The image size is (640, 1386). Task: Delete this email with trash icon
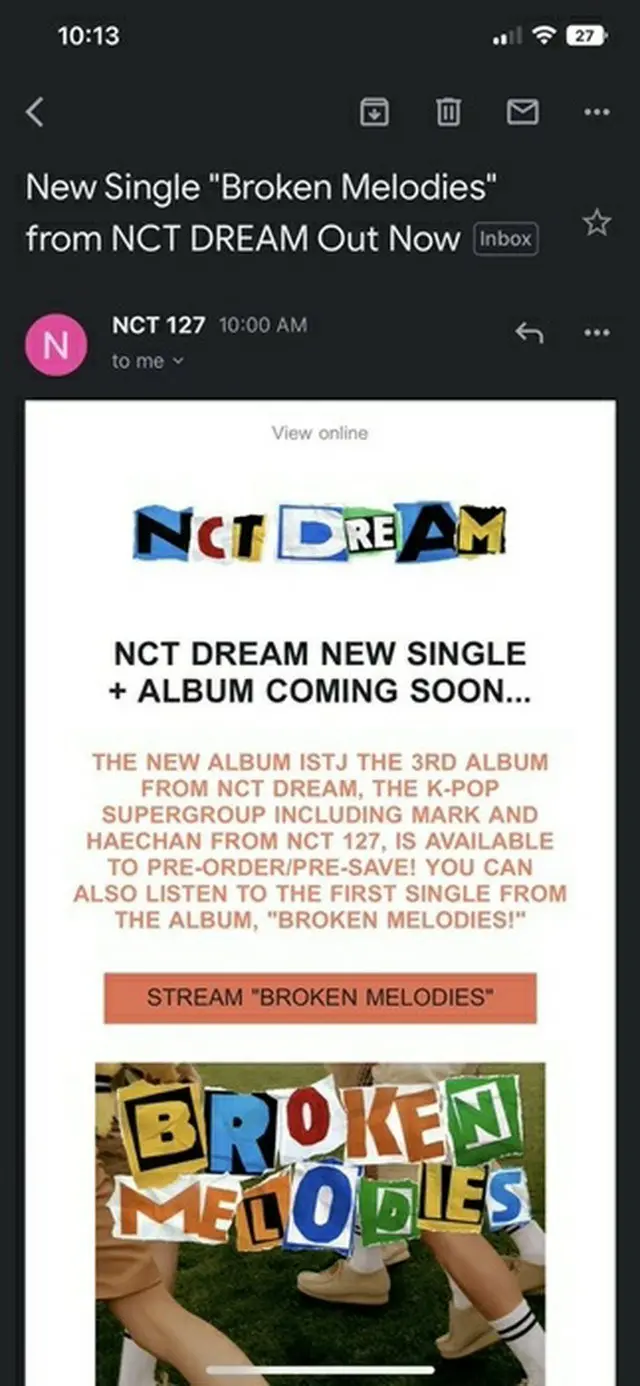(x=448, y=113)
